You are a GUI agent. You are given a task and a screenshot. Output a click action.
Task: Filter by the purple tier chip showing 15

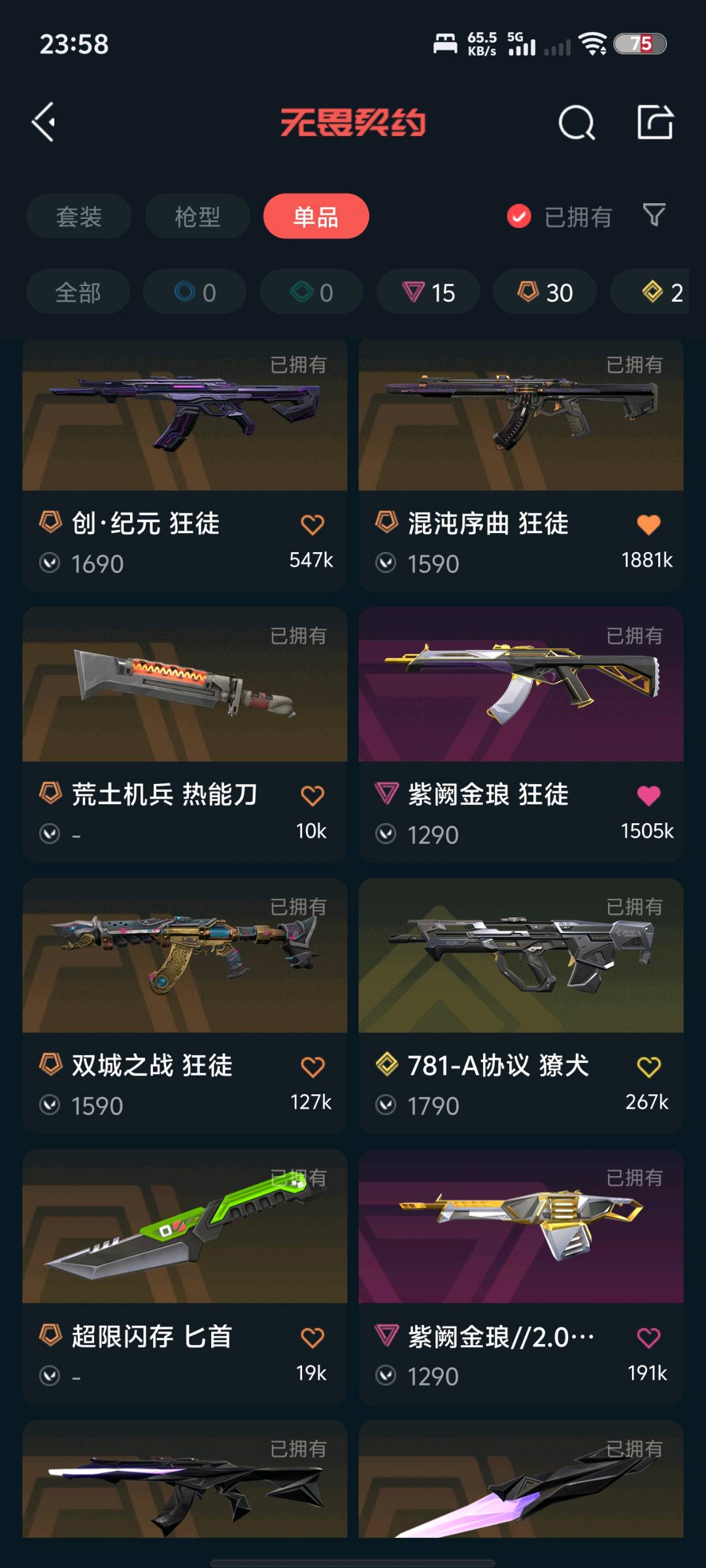coord(428,291)
